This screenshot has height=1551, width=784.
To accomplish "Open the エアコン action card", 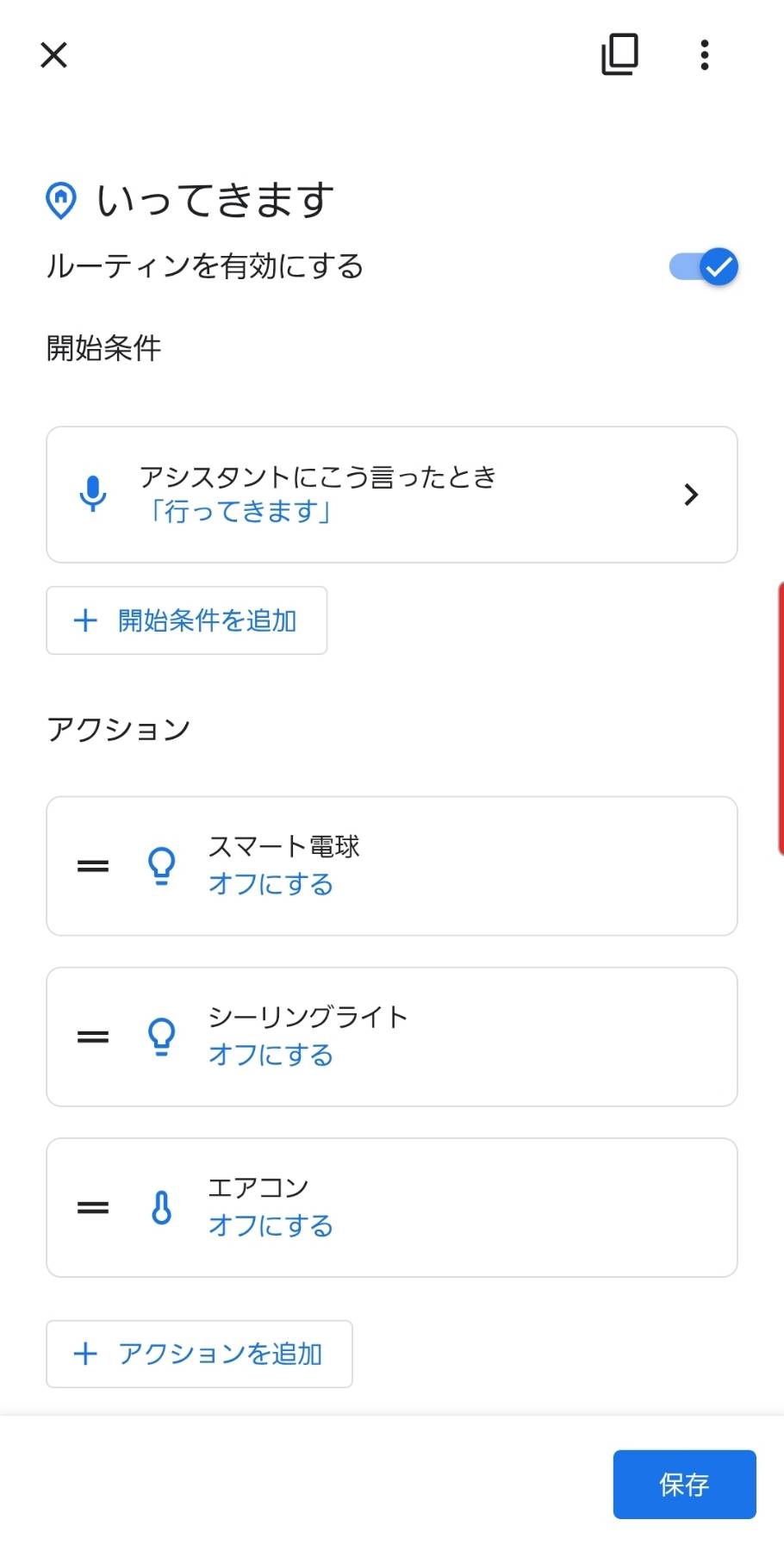I will (x=392, y=1207).
